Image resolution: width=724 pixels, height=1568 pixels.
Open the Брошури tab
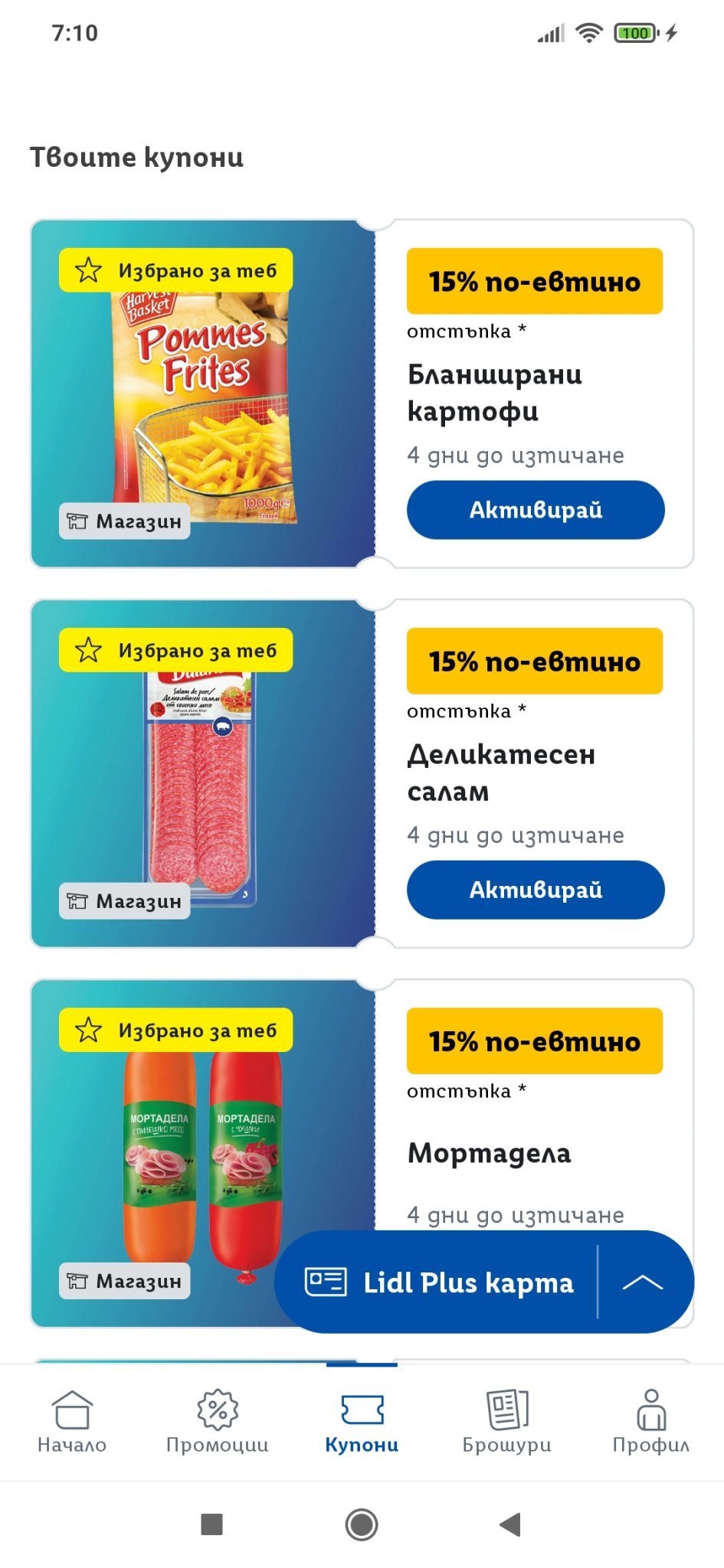tap(506, 1421)
